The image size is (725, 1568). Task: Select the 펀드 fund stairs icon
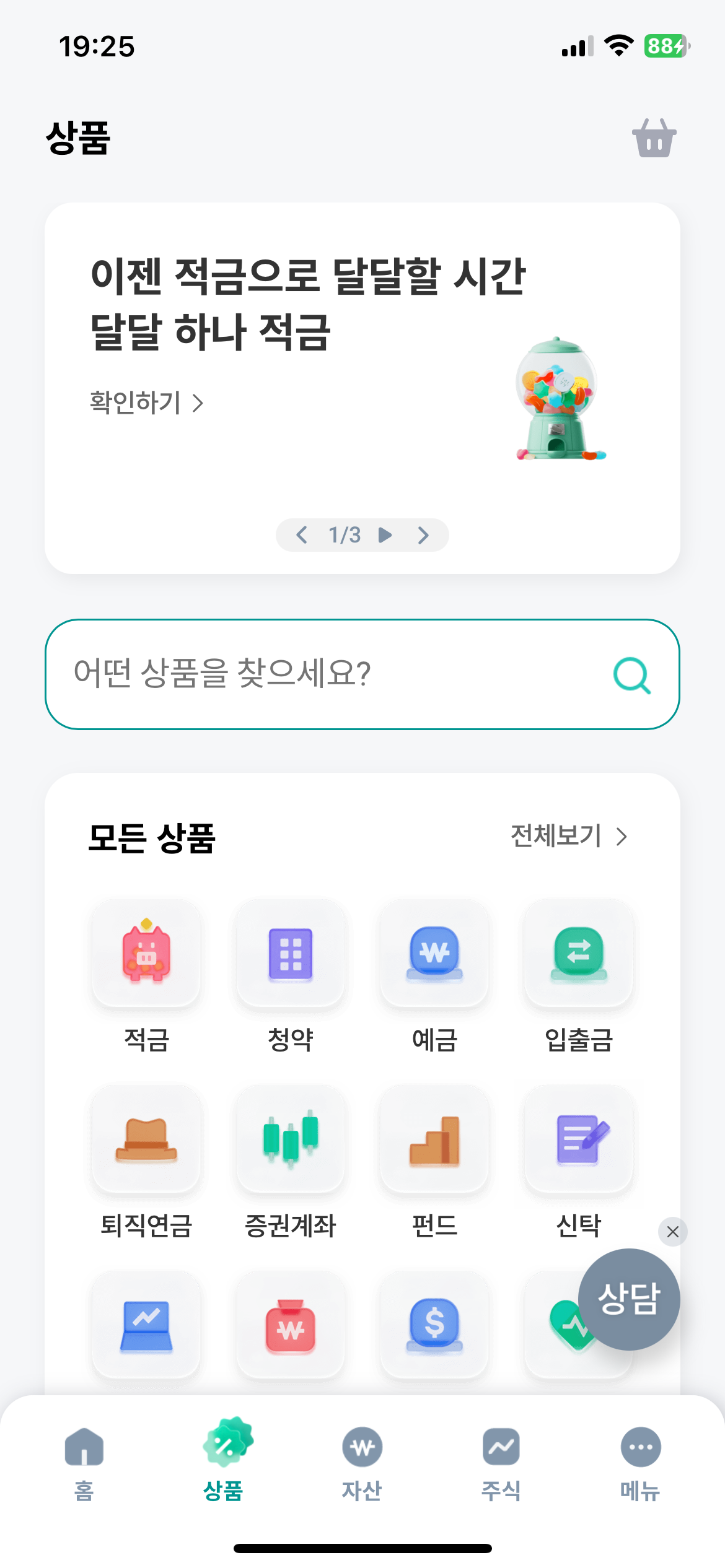[434, 1141]
